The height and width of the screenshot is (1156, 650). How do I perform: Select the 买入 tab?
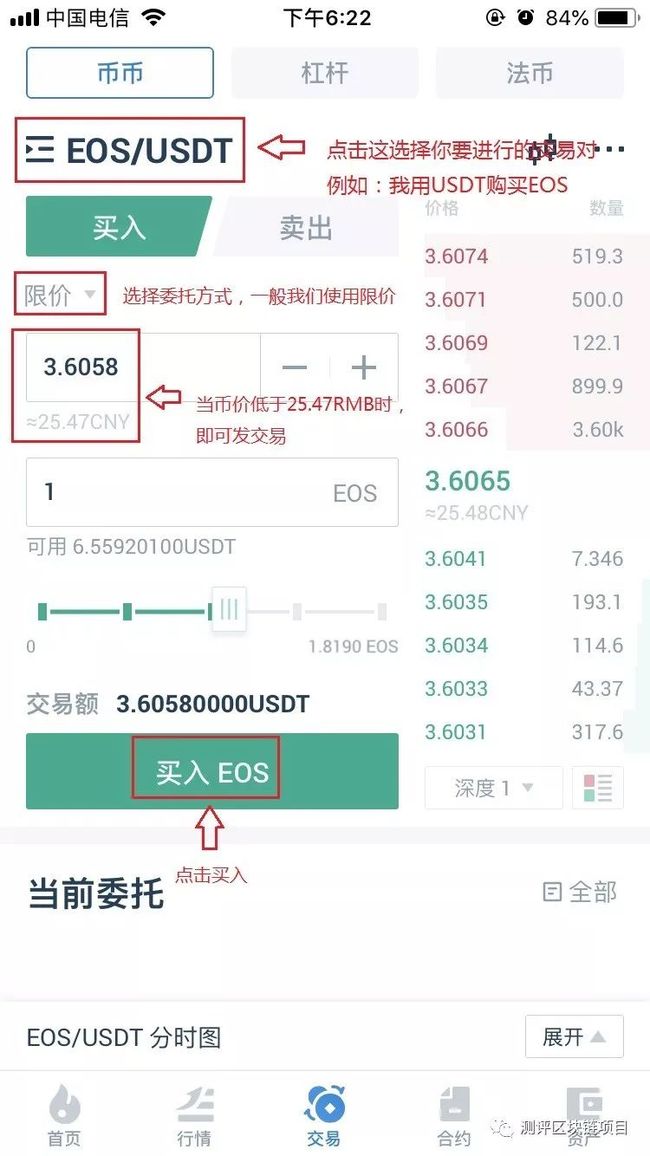pyautogui.click(x=119, y=227)
